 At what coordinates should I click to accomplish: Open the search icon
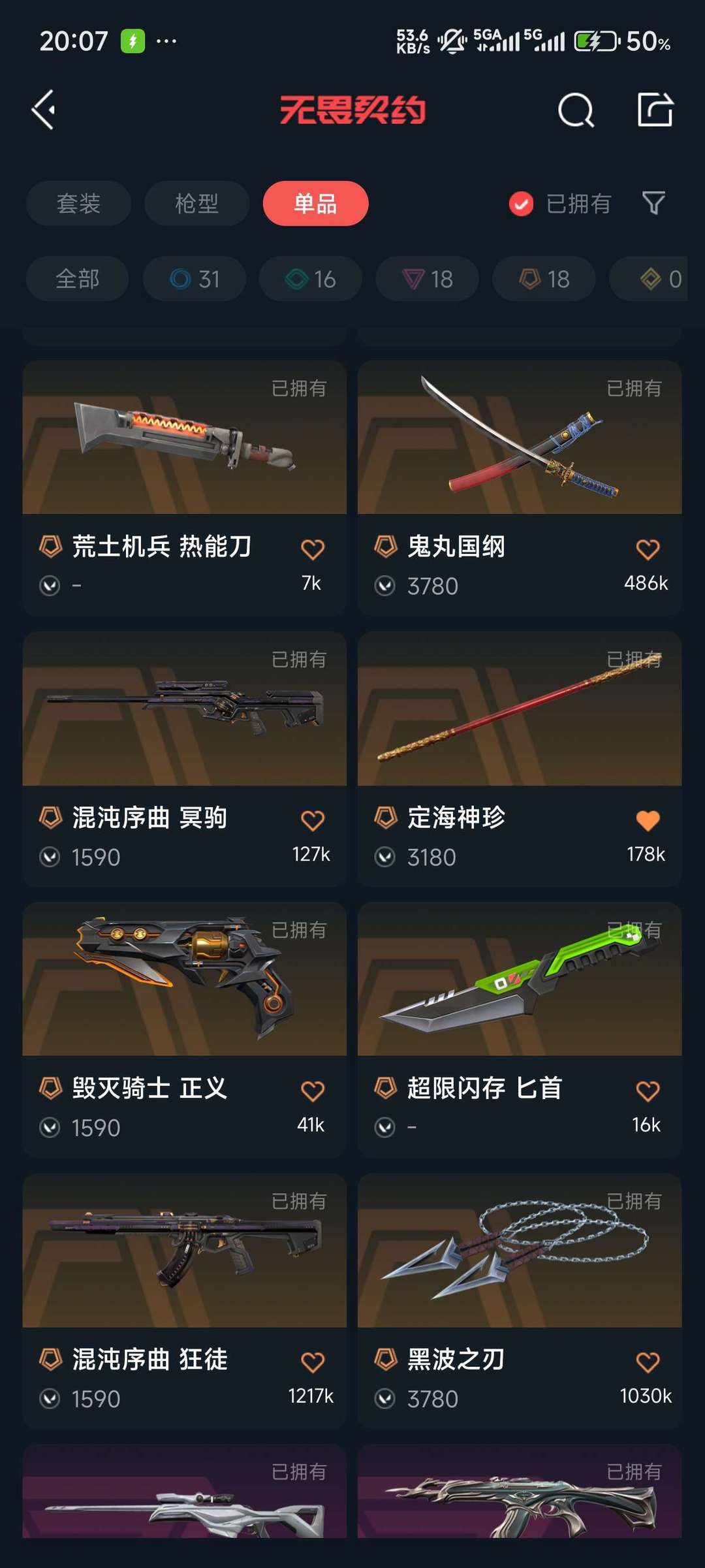tap(576, 110)
